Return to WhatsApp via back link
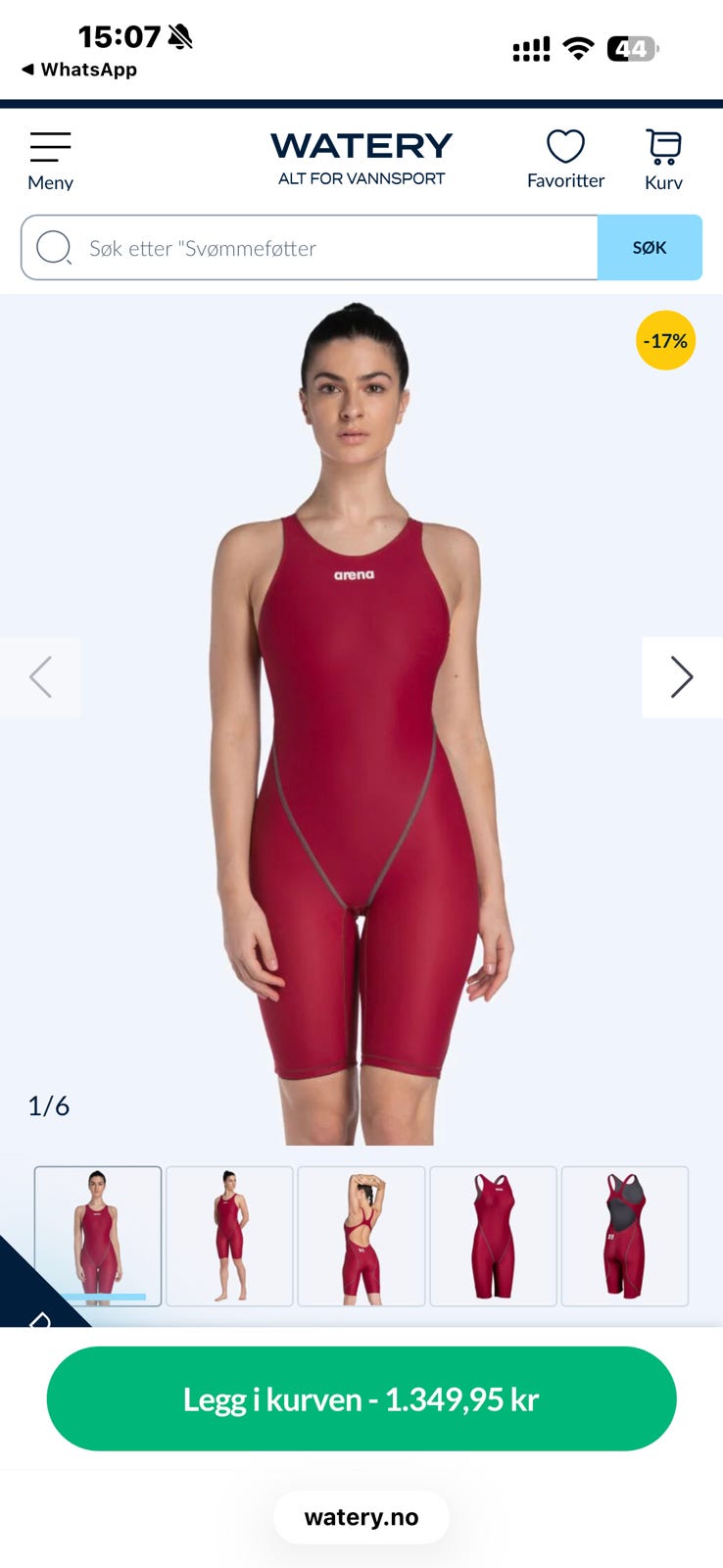 pos(79,70)
